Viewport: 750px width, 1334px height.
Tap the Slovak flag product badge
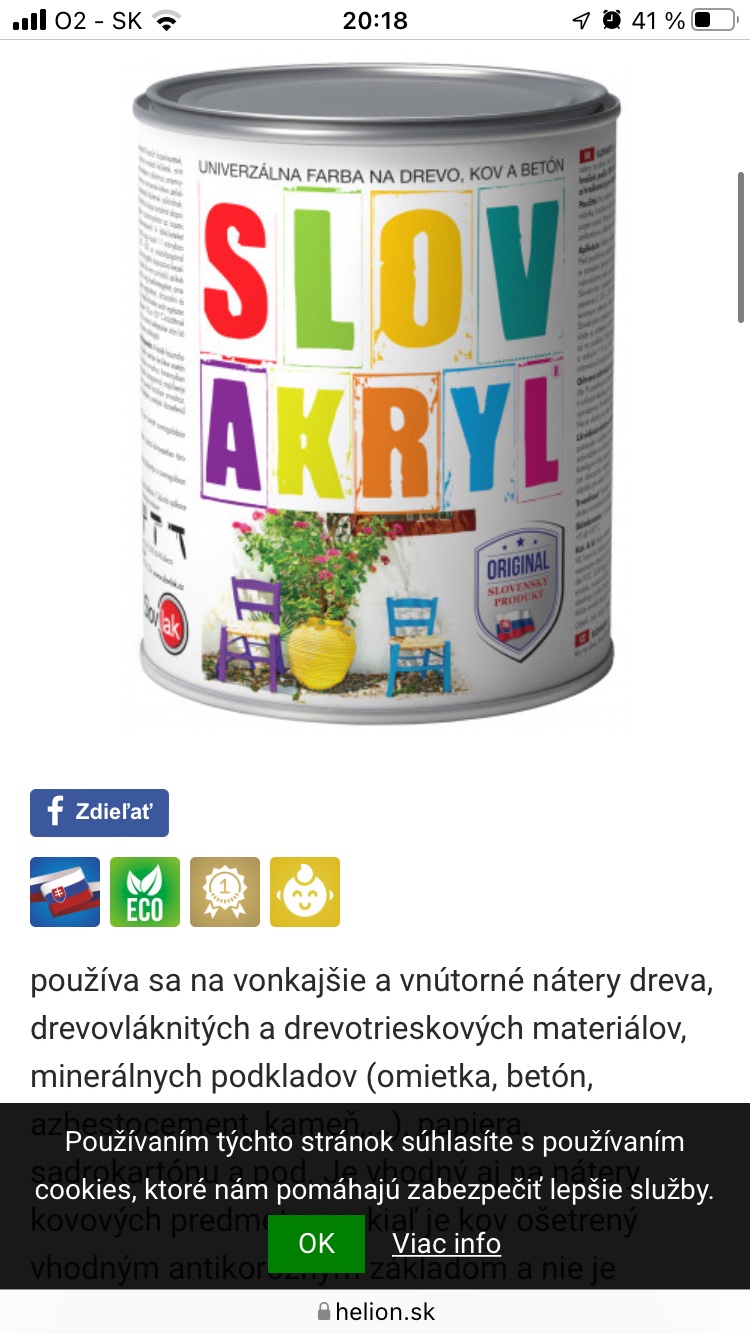pos(65,892)
